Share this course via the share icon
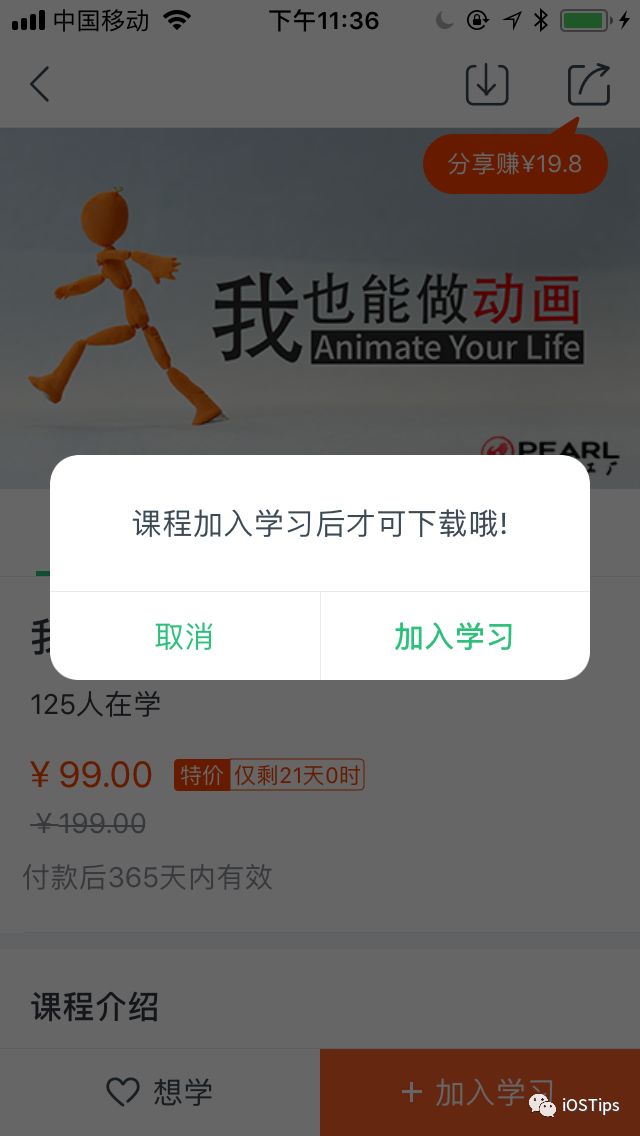The width and height of the screenshot is (640, 1136). (589, 85)
